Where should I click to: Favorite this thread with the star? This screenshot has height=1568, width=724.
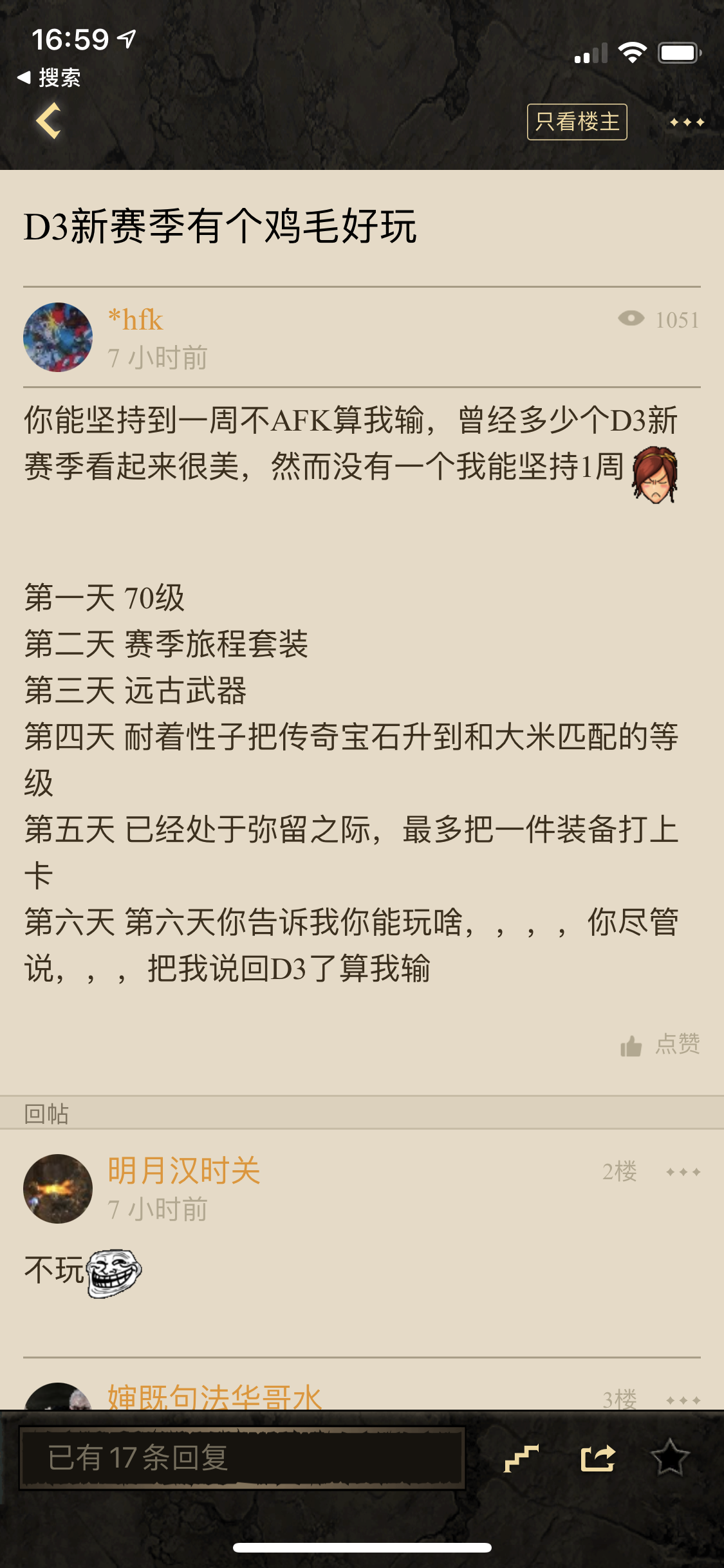click(x=669, y=1458)
